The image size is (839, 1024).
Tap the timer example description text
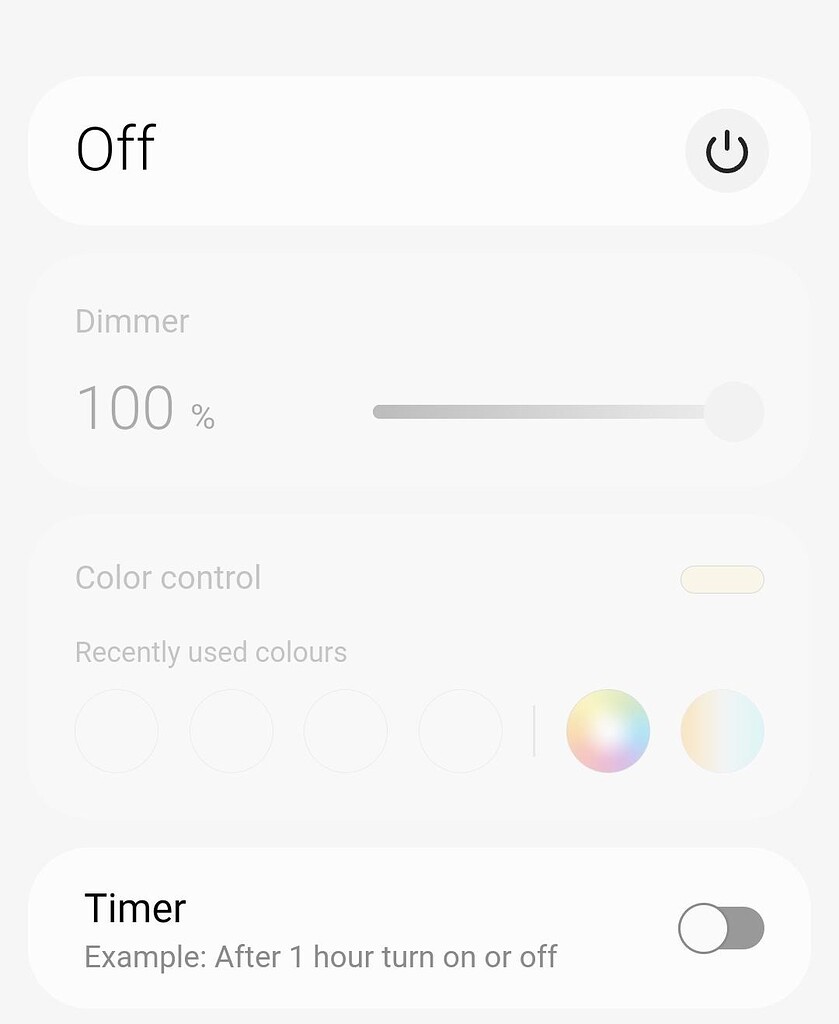click(x=320, y=957)
